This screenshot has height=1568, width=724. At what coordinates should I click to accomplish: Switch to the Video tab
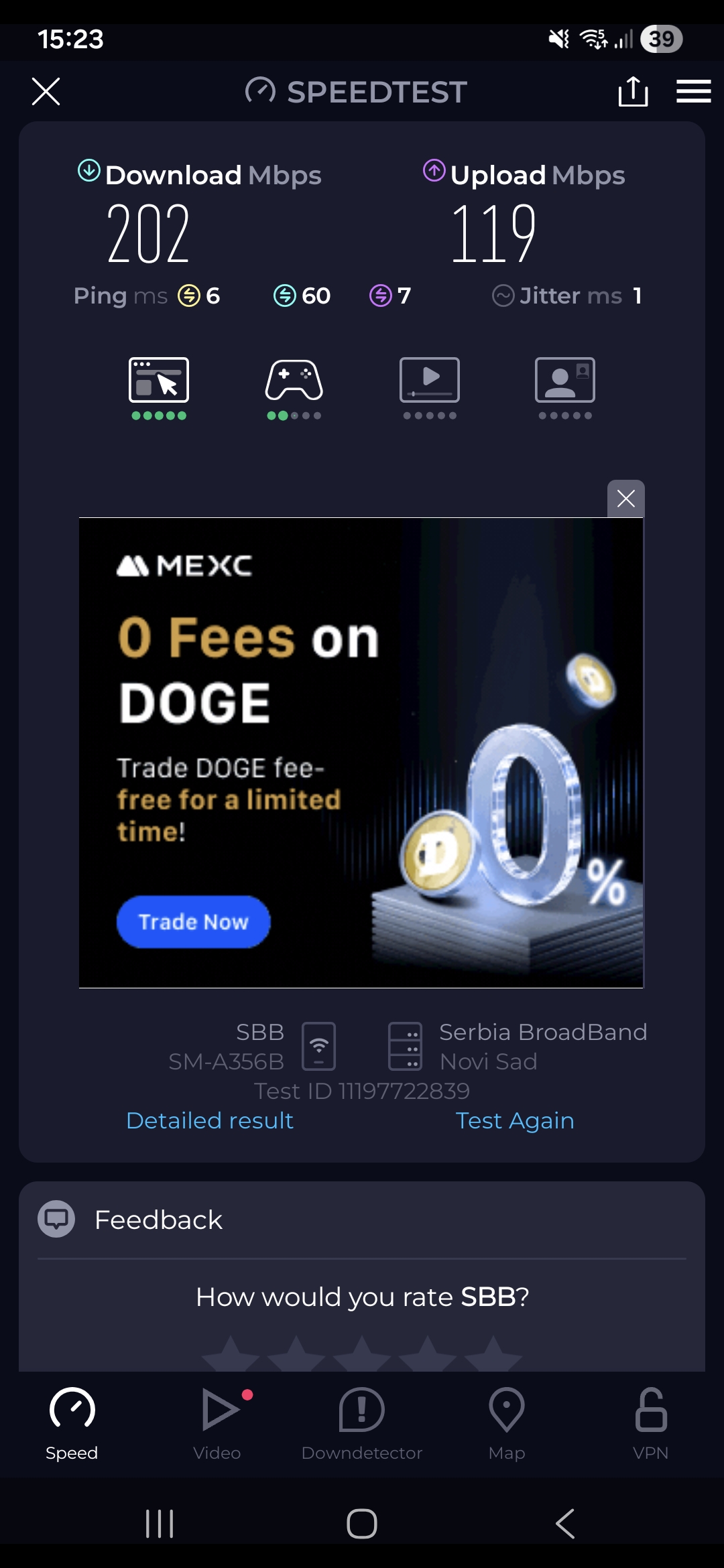point(217,1423)
